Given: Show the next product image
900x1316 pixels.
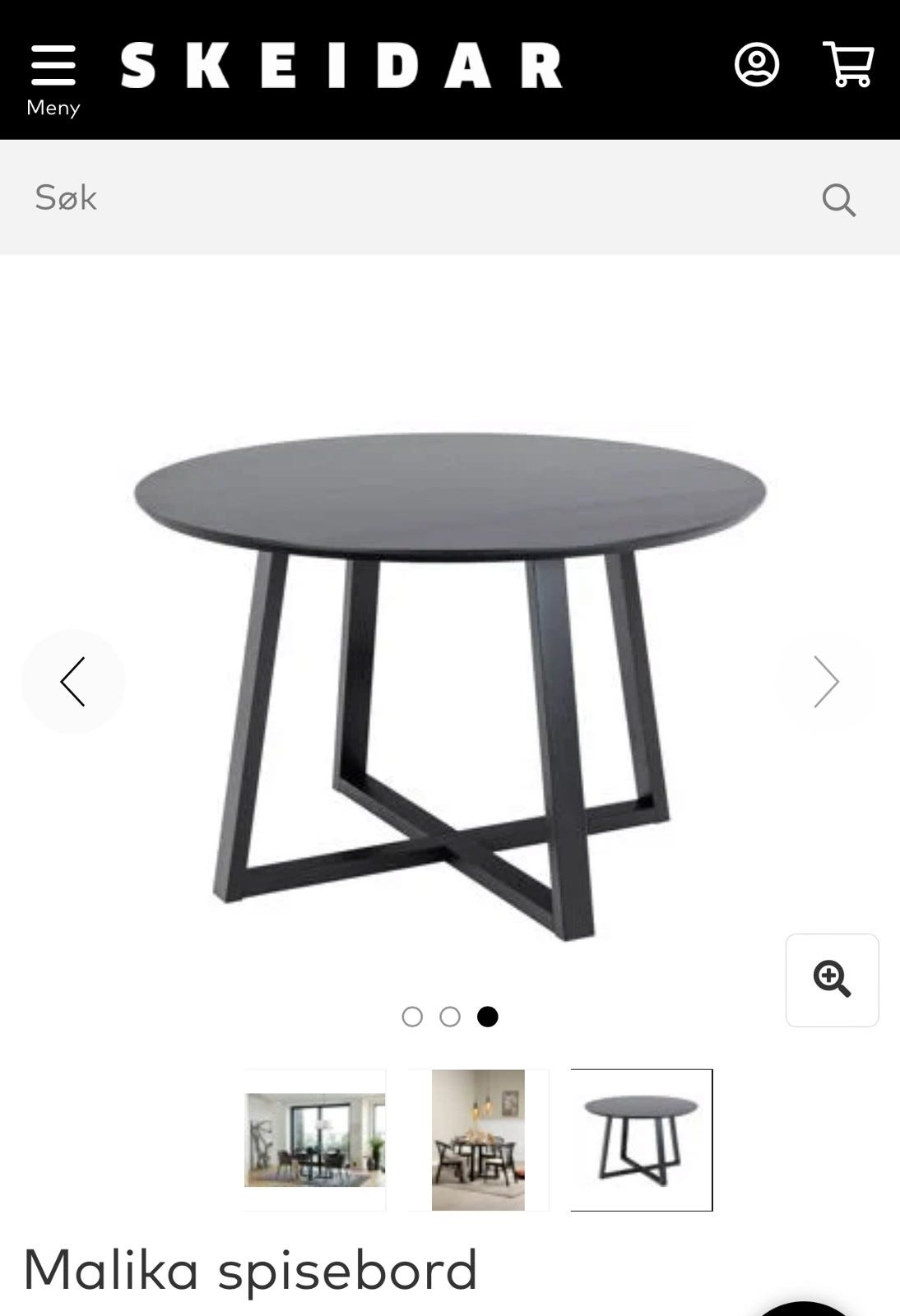Looking at the screenshot, I should [x=826, y=681].
